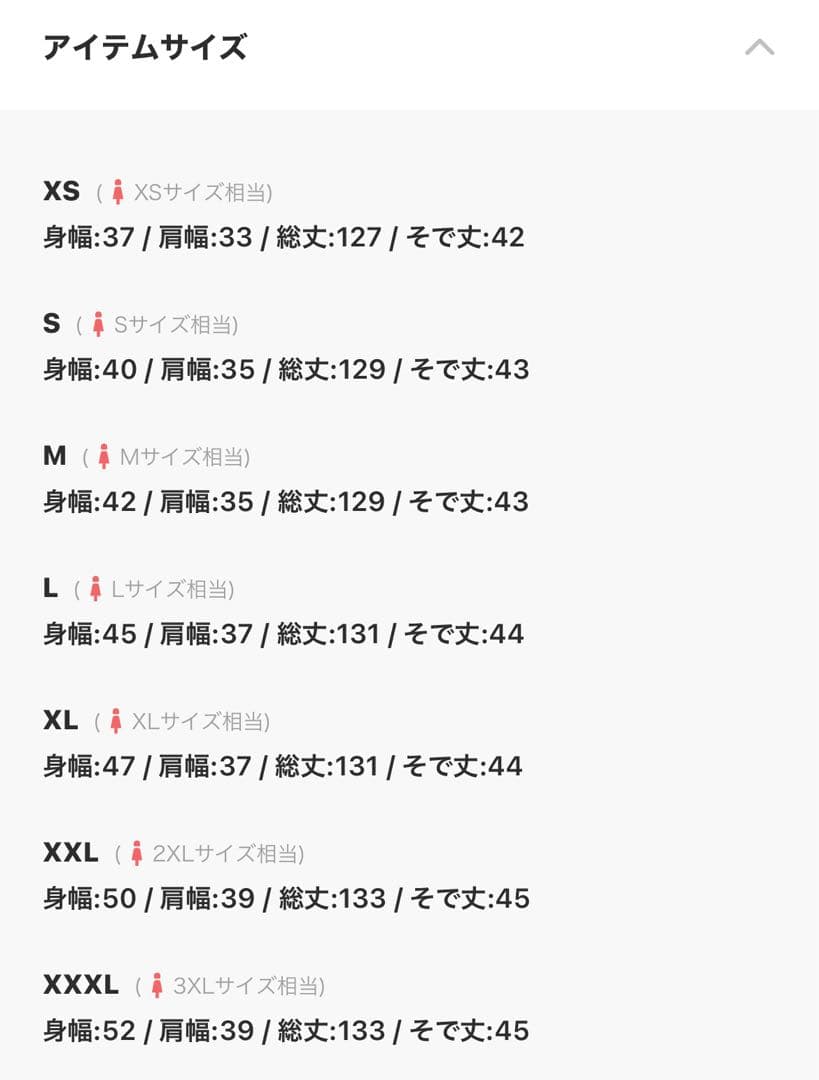Click the XSサイズ相当 reference text
Image resolution: width=819 pixels, height=1080 pixels.
coord(200,190)
